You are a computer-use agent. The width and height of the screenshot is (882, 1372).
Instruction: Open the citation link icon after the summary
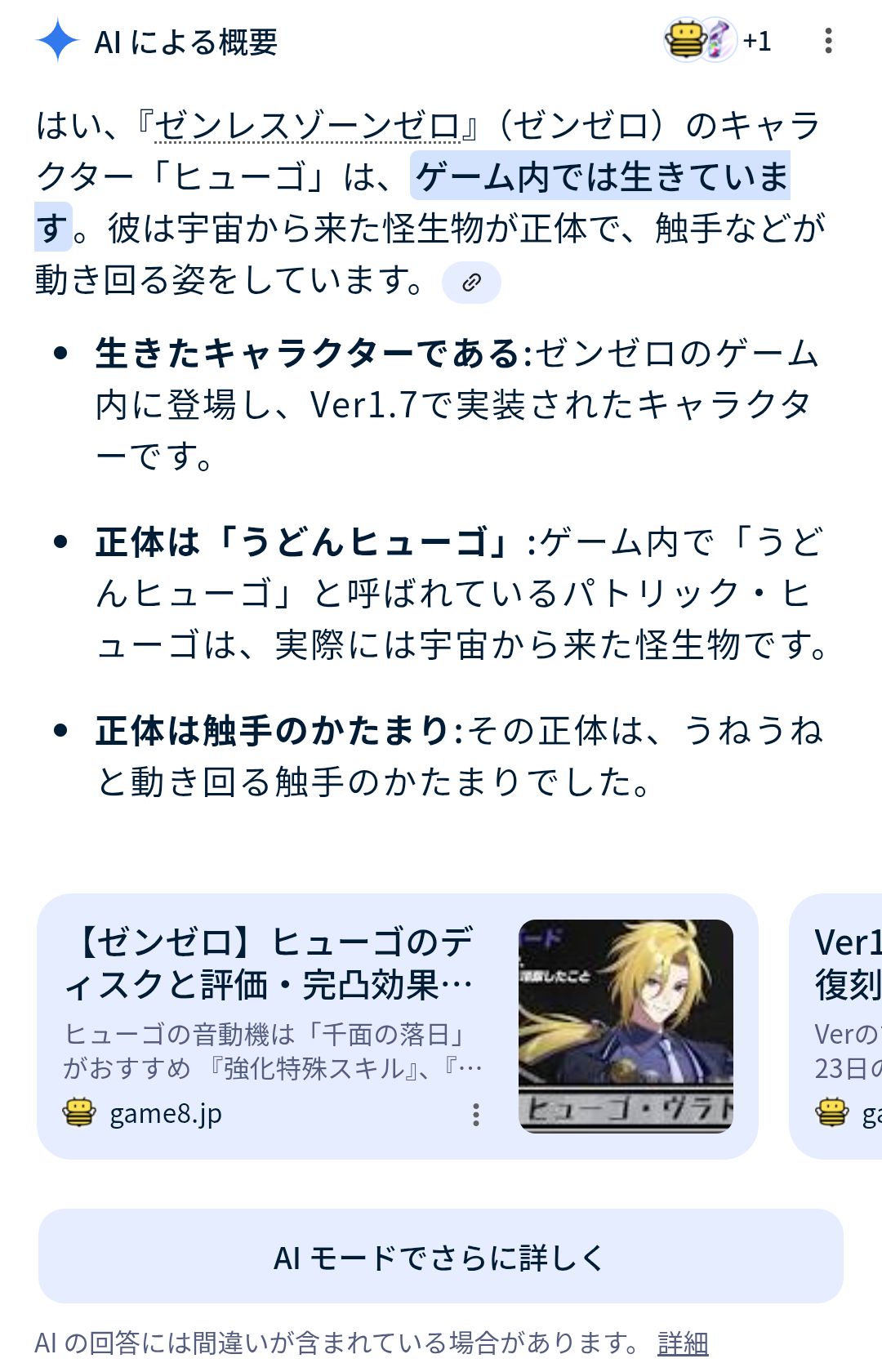(471, 283)
